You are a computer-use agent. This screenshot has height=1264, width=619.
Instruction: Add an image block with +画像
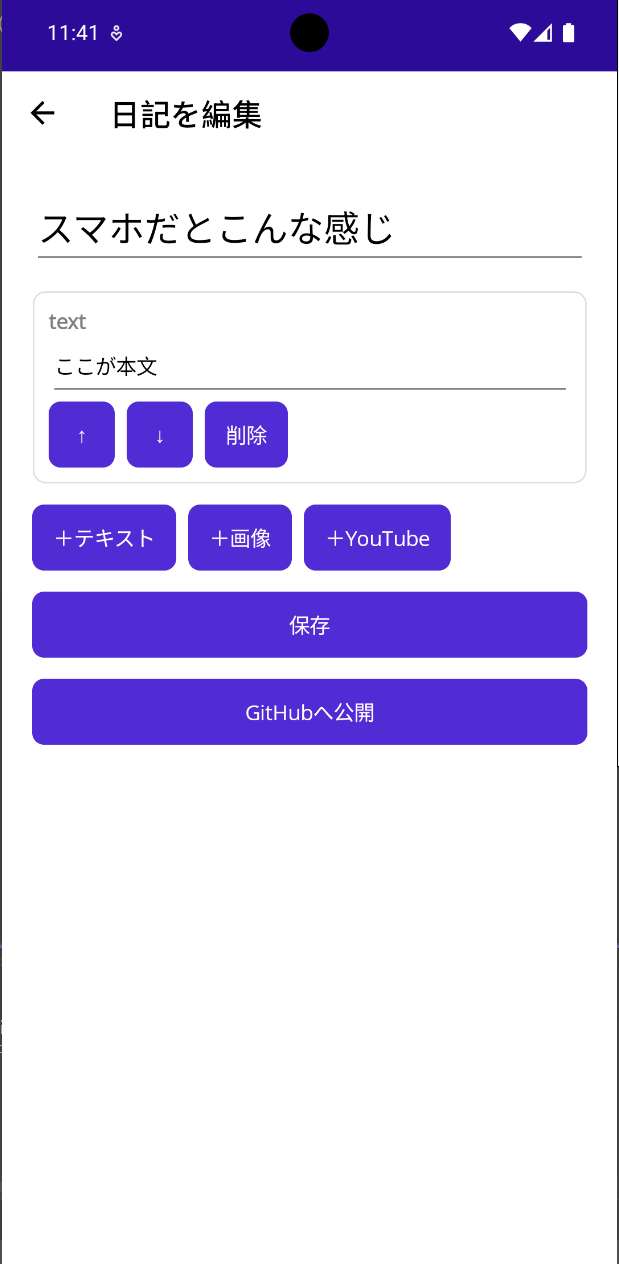pos(240,538)
